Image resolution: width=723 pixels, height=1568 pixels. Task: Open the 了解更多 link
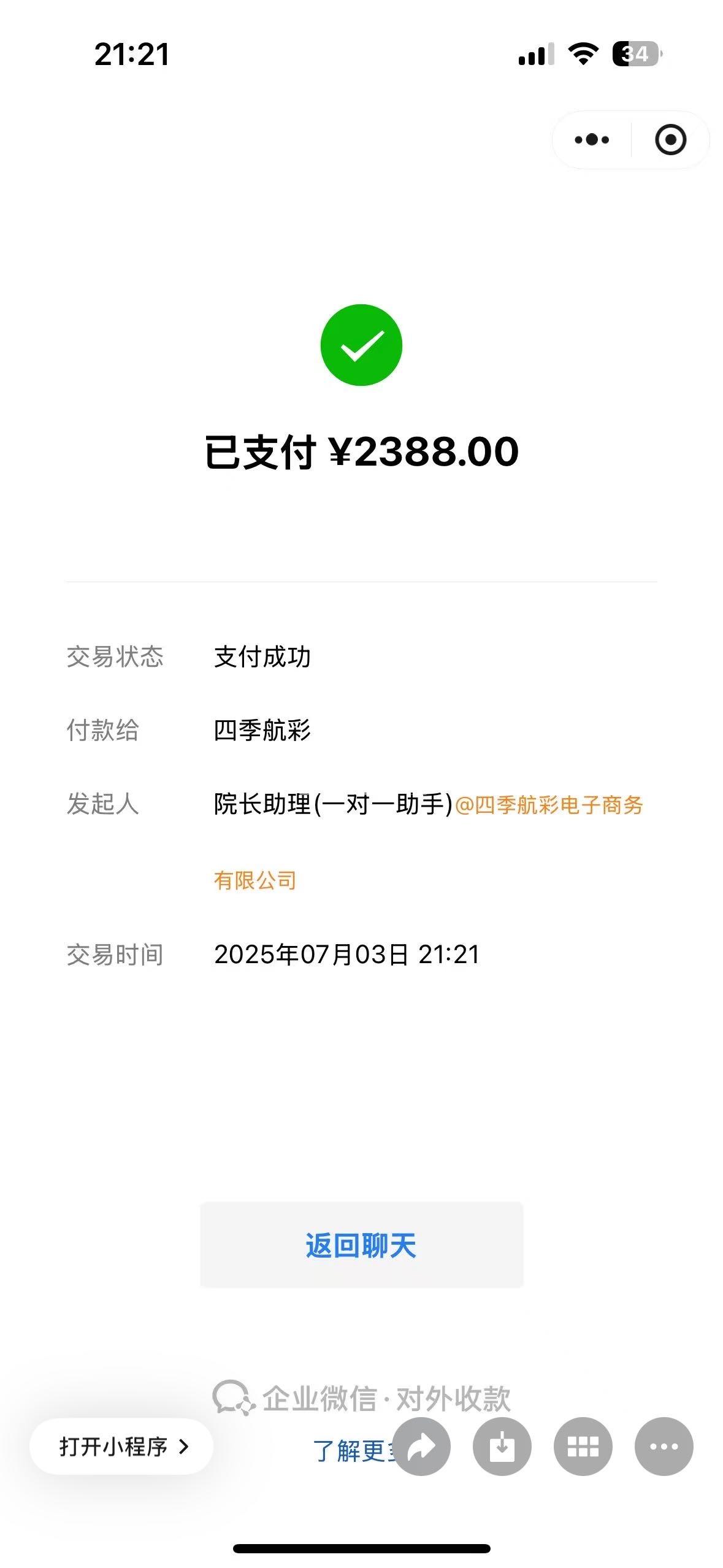point(351,1451)
